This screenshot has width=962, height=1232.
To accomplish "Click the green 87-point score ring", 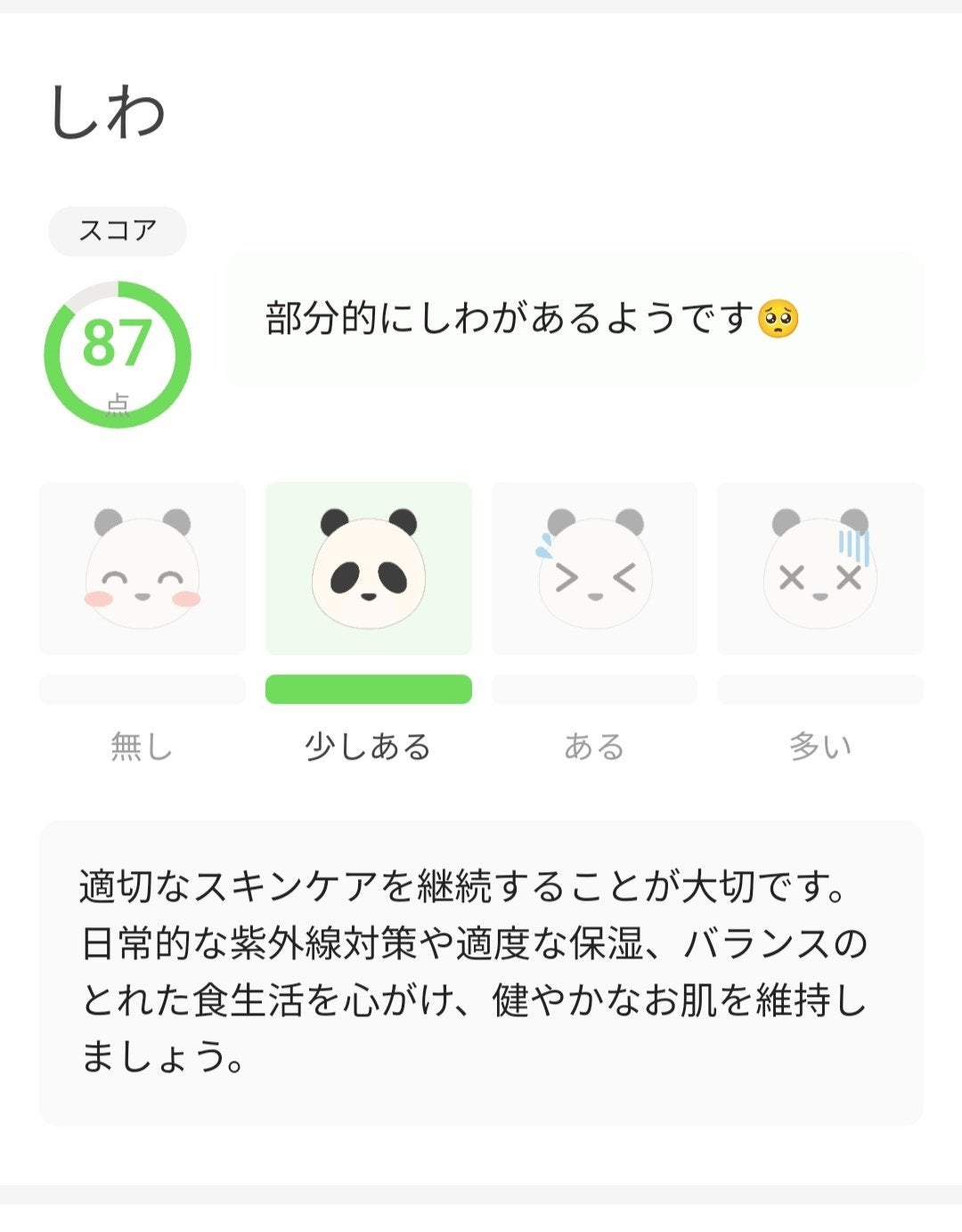I will 118,347.
